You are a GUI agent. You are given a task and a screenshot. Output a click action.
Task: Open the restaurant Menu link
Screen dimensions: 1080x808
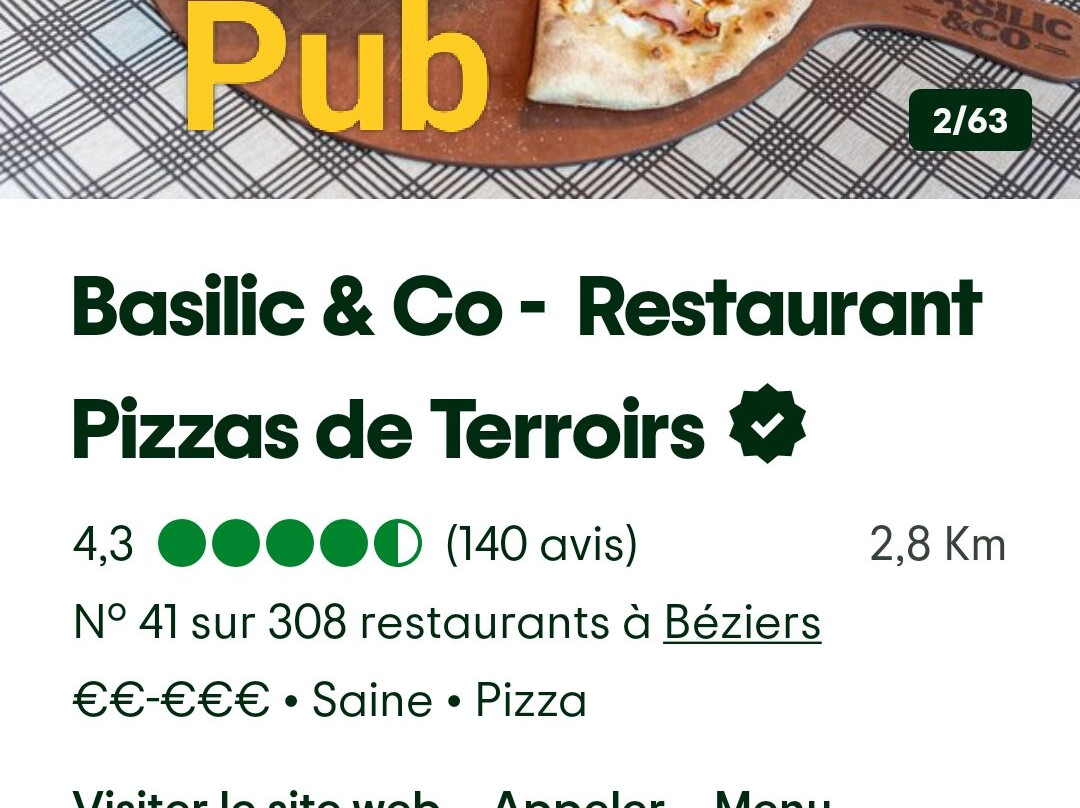772,799
